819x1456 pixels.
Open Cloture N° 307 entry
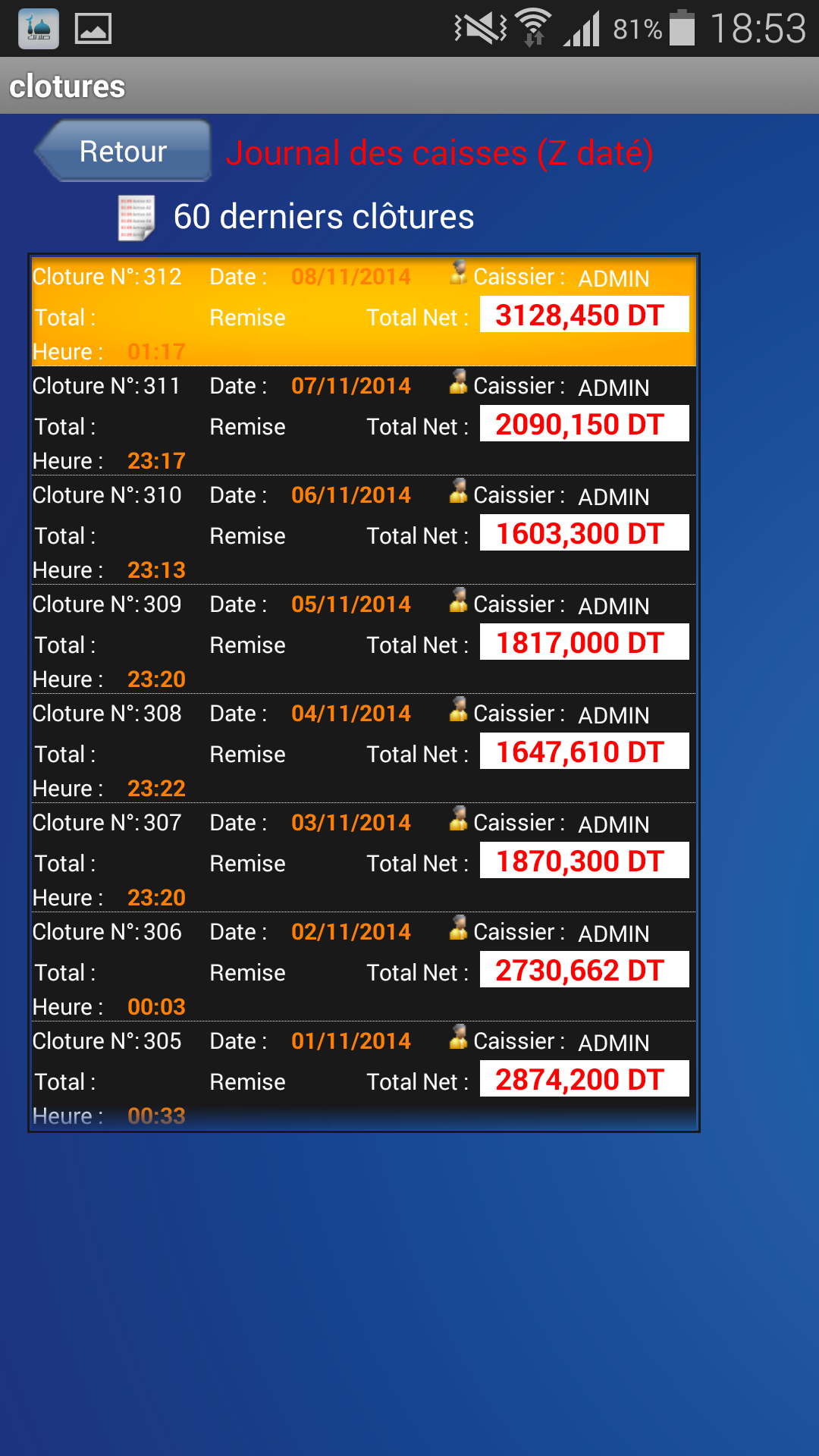coord(363,858)
